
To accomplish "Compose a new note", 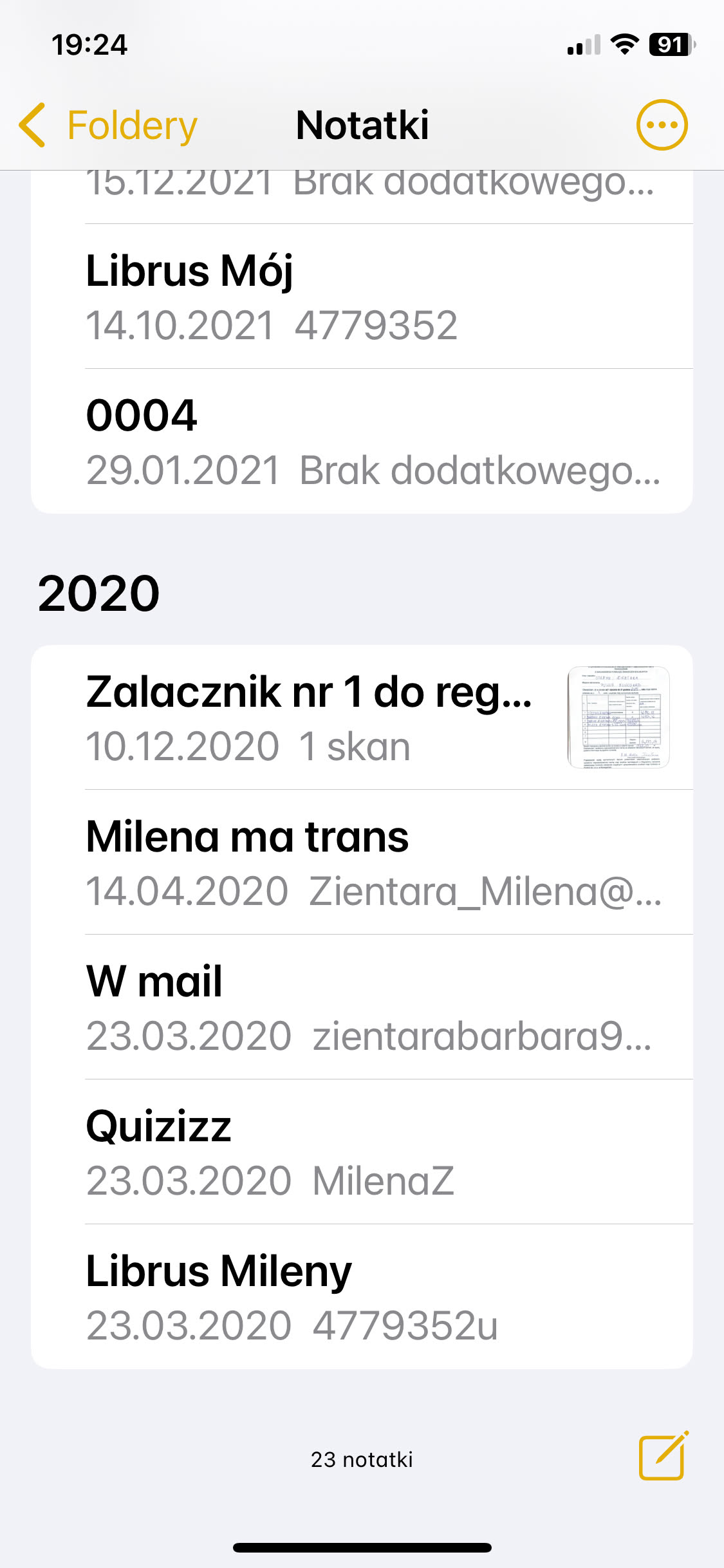I will pos(663,1457).
